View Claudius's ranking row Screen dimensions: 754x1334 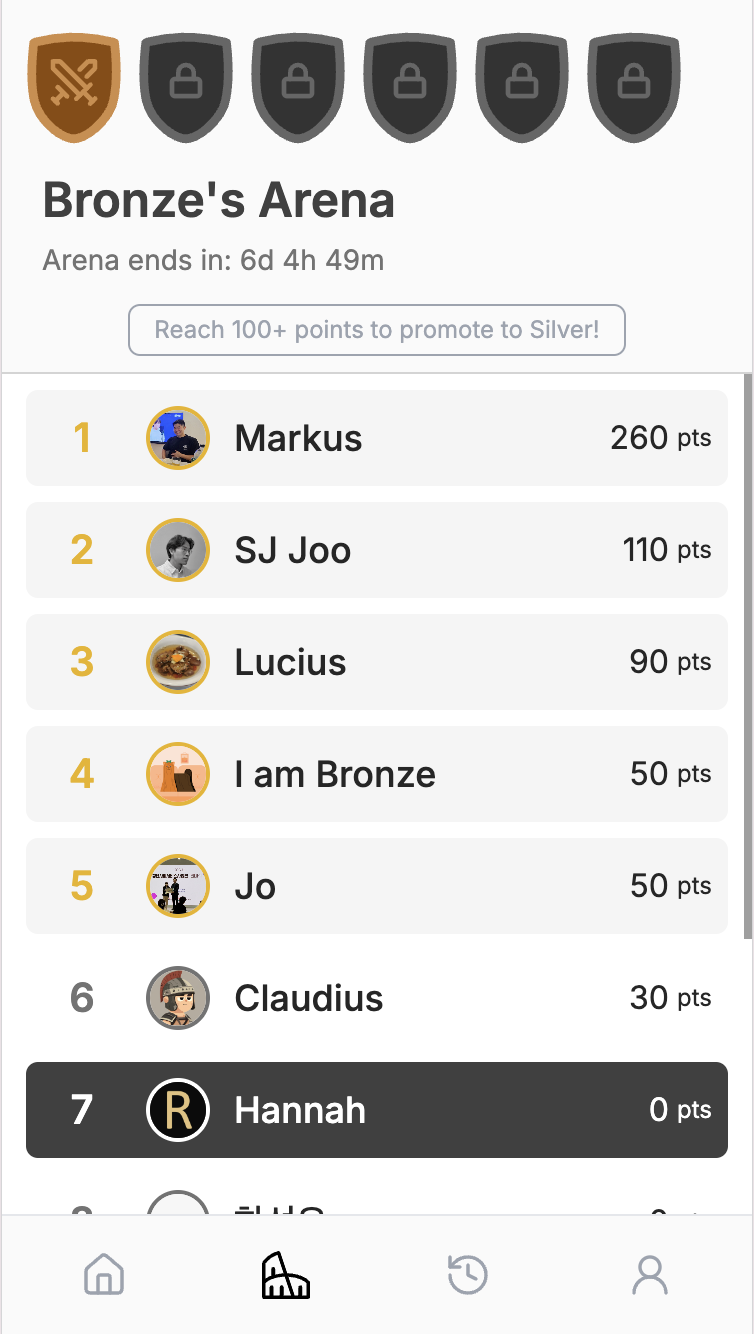coord(377,998)
